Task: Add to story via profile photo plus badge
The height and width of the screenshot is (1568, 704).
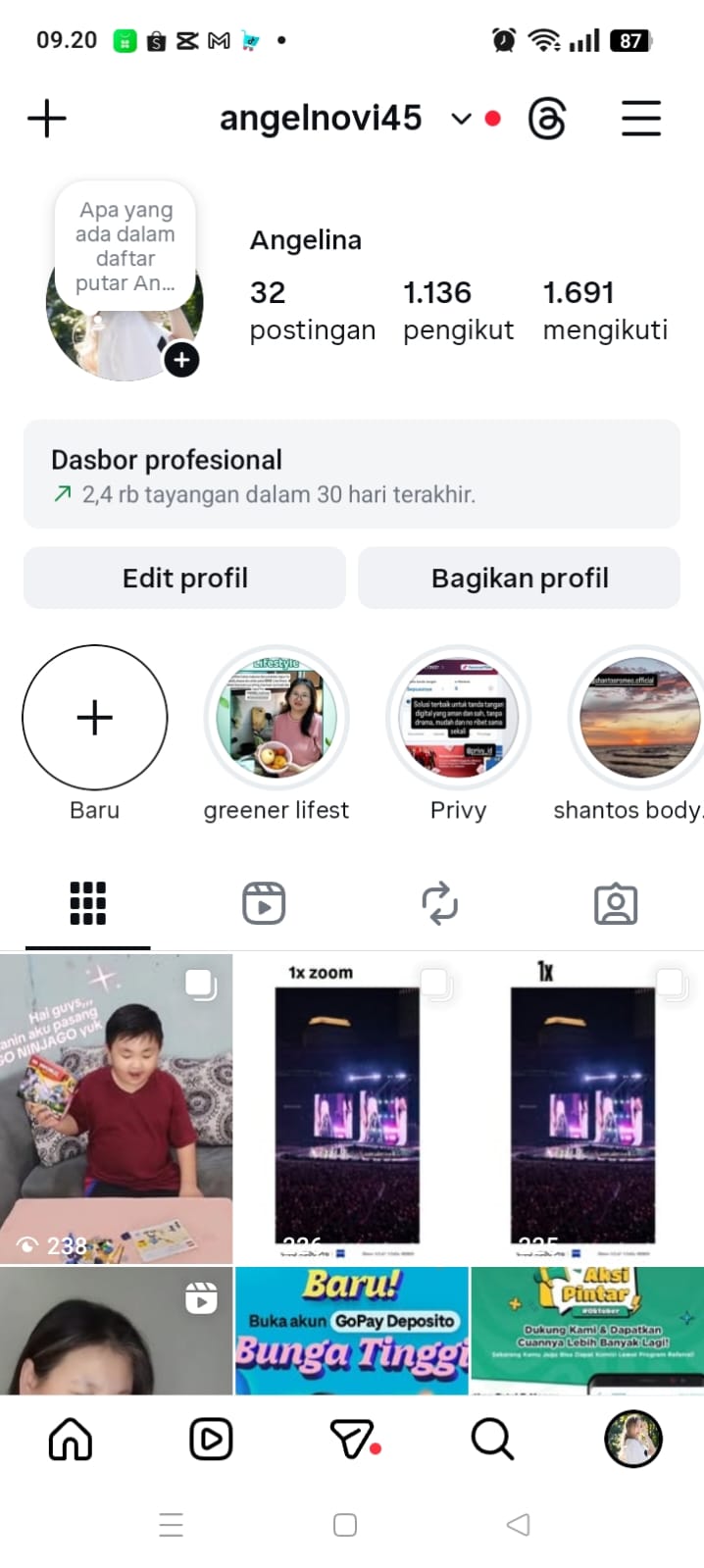Action: (181, 360)
